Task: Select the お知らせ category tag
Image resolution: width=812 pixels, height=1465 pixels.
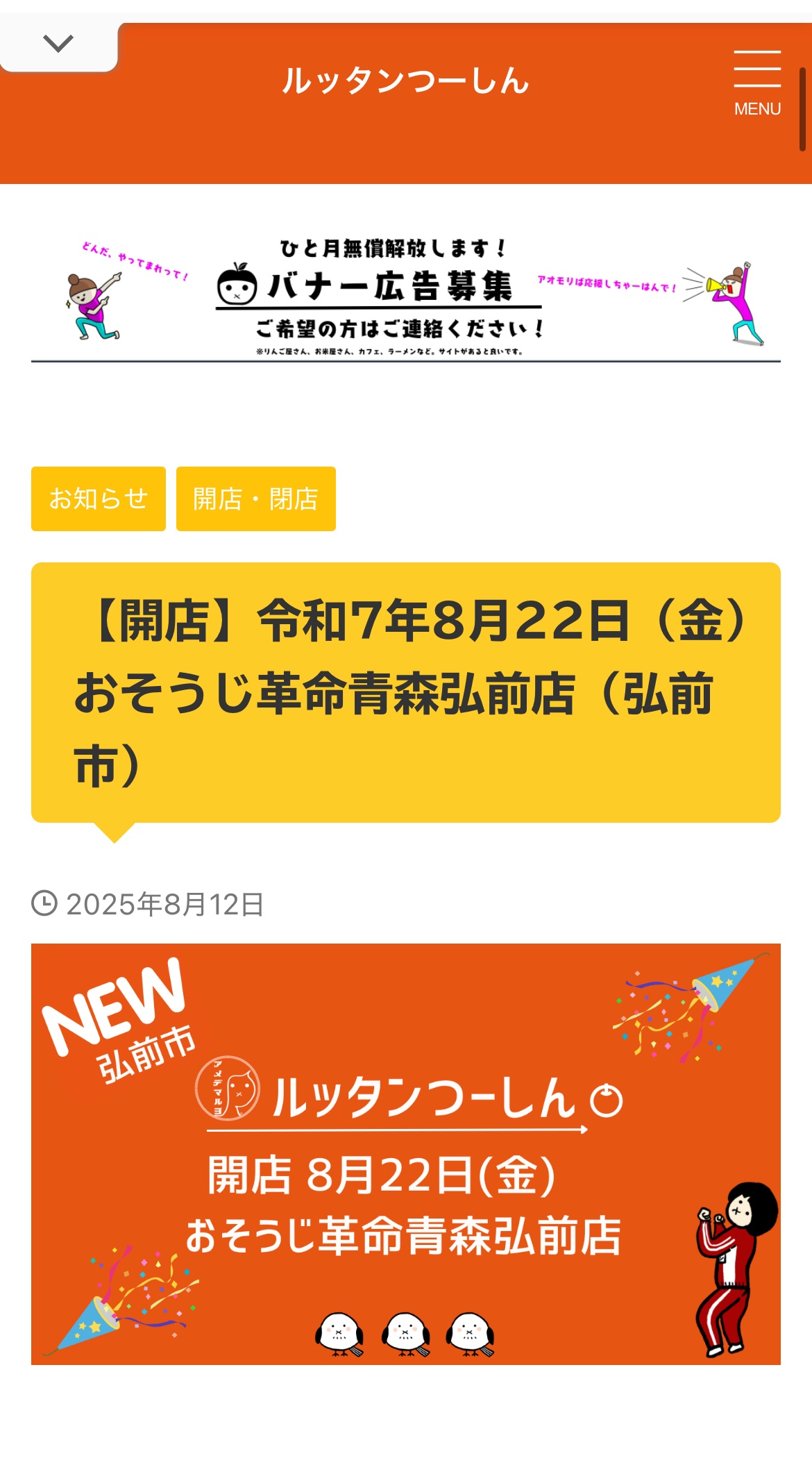Action: 99,499
